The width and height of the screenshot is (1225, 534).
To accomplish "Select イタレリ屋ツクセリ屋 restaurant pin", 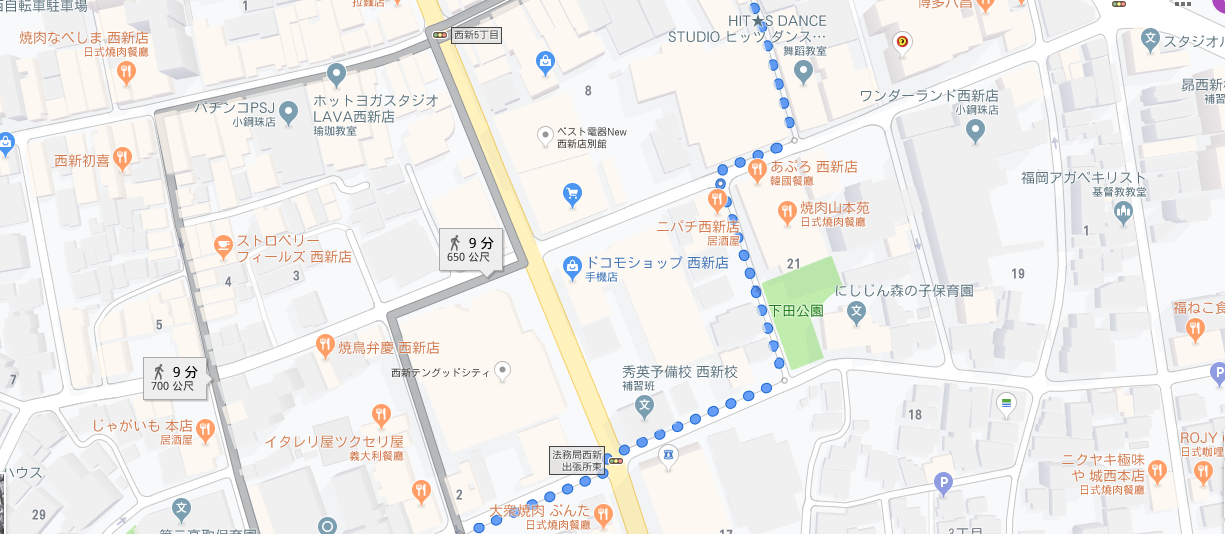I will pos(381,415).
